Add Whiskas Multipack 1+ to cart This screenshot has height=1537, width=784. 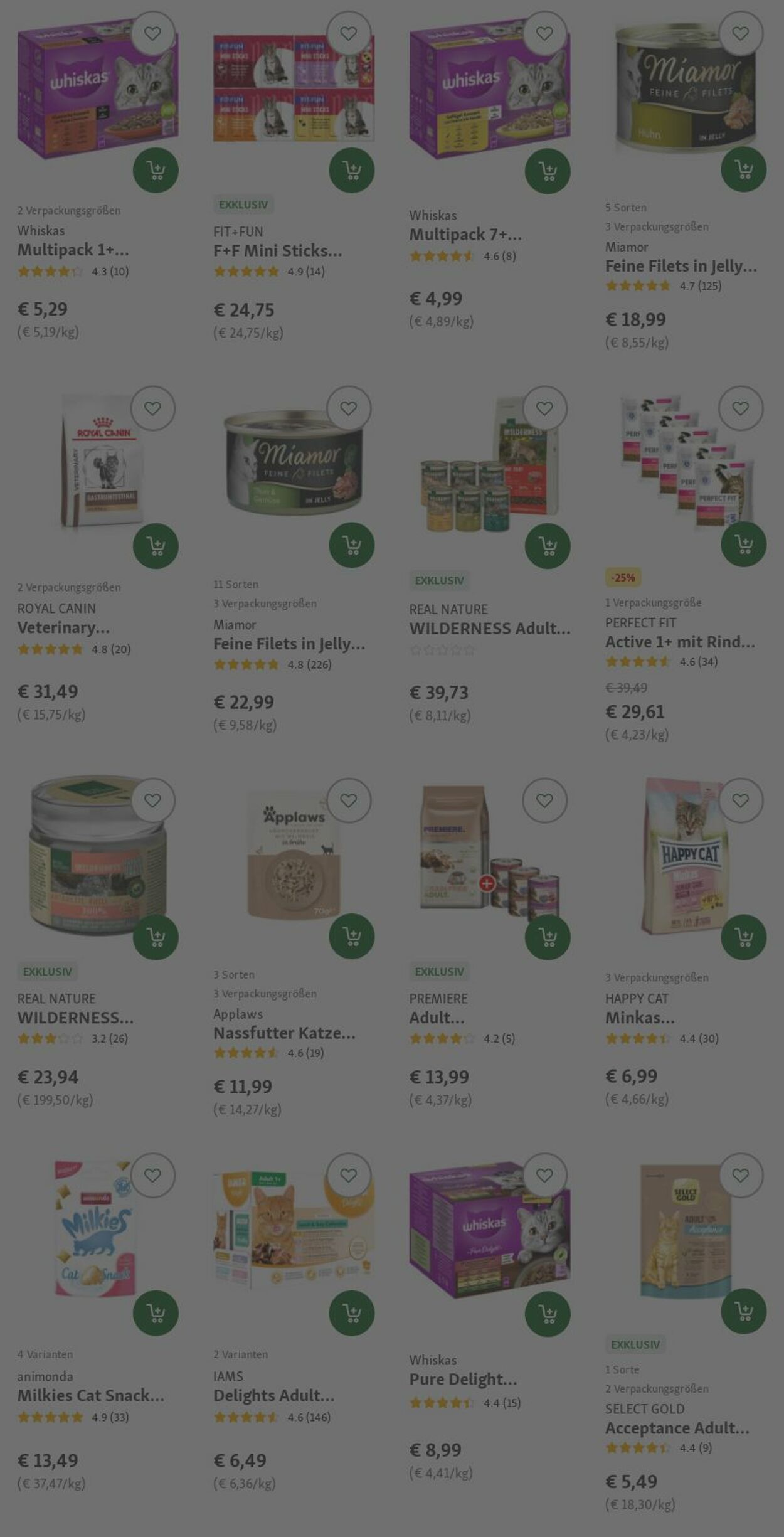[156, 170]
